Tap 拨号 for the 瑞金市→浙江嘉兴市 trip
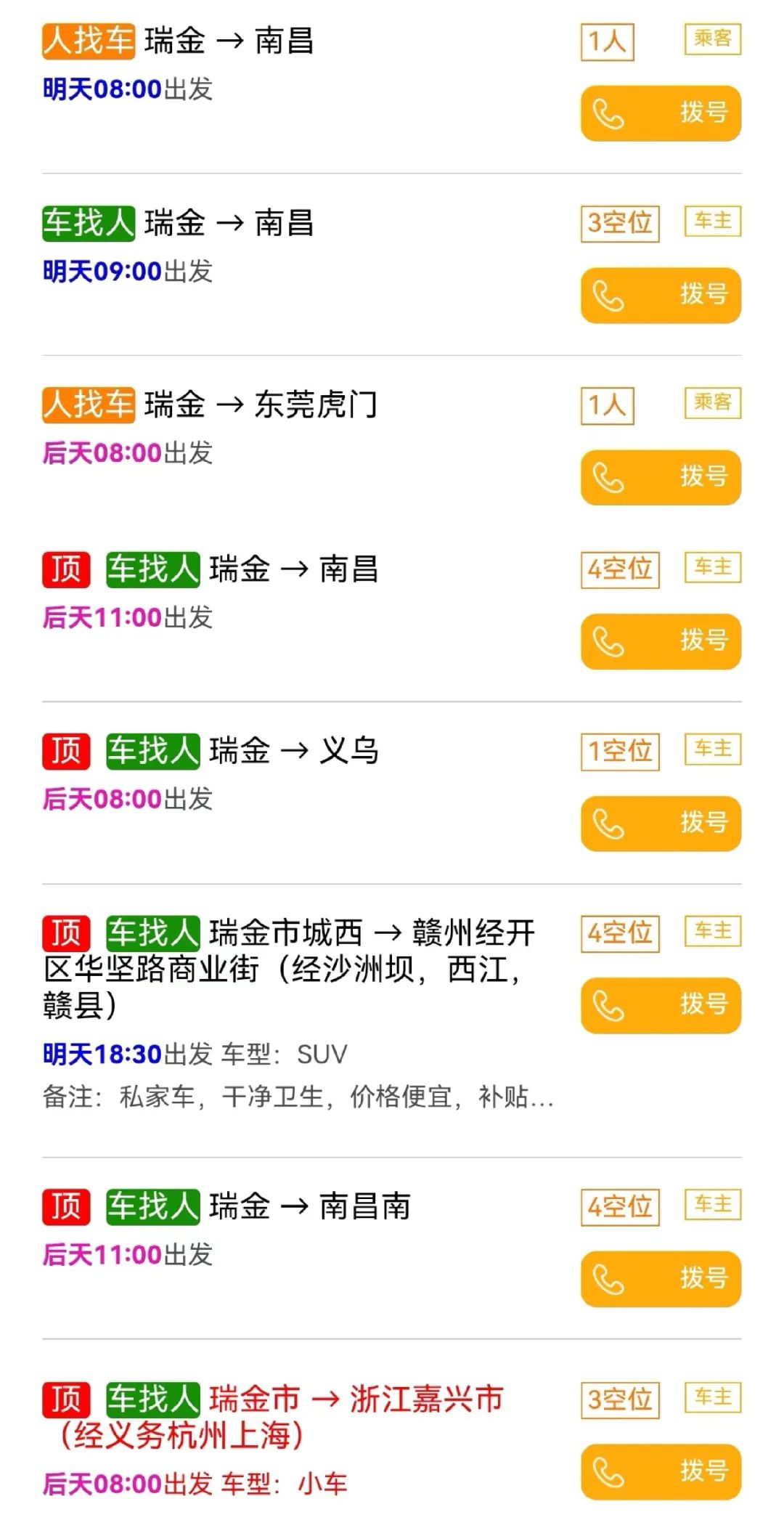Viewport: 784px width, 1536px height. [x=661, y=1472]
